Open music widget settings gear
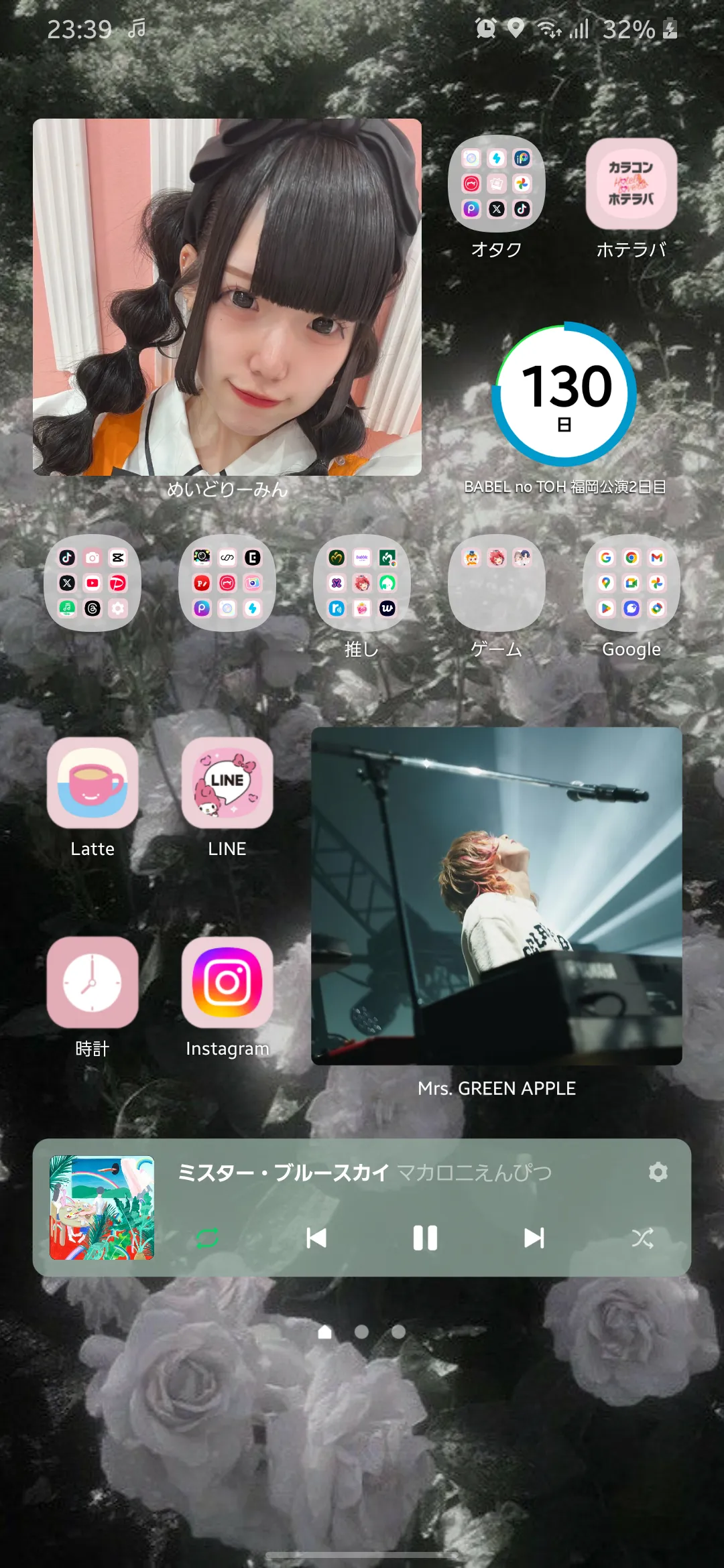The width and height of the screenshot is (724, 1568). 658,1172
